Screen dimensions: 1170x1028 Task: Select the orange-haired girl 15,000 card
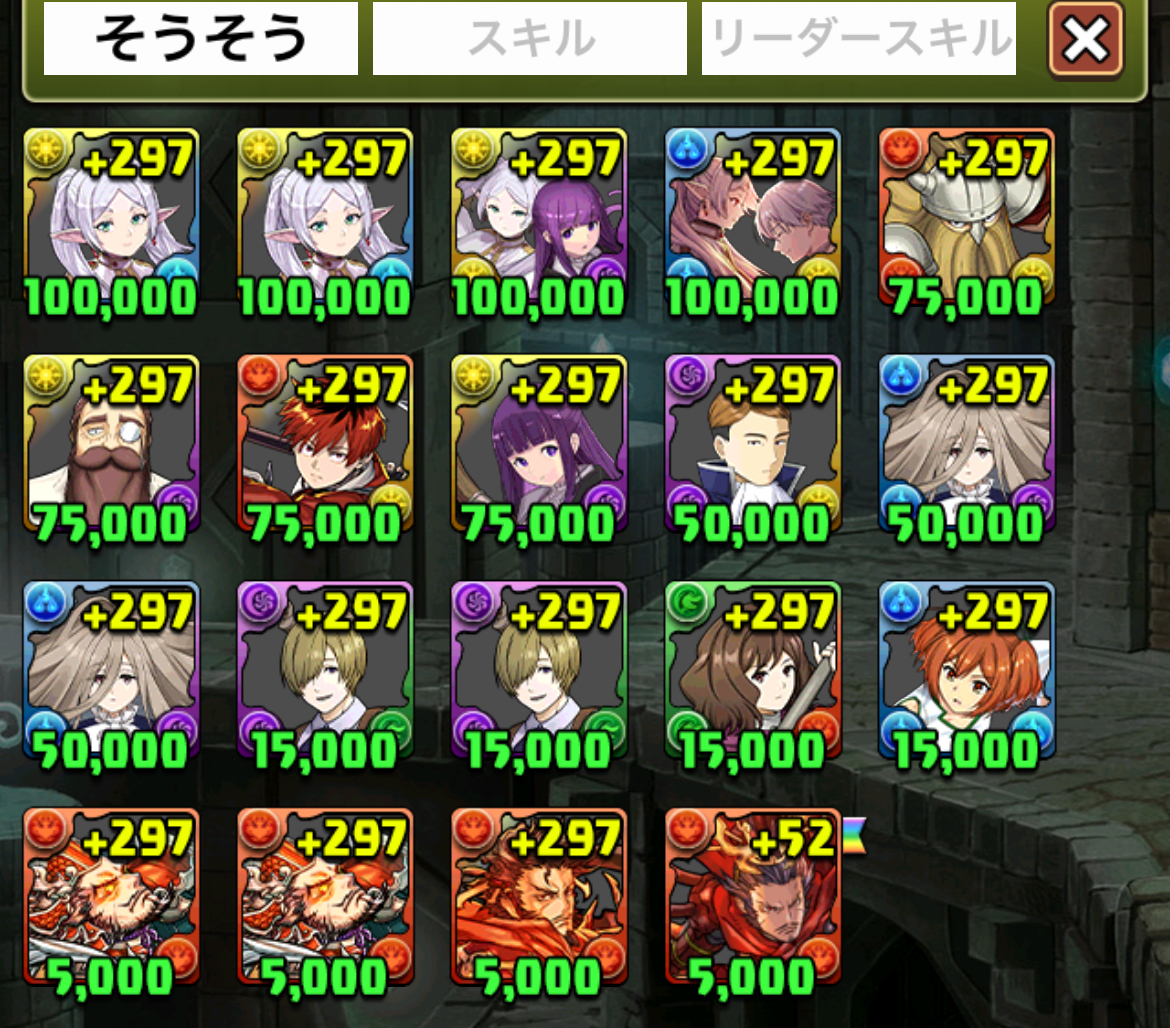(967, 676)
